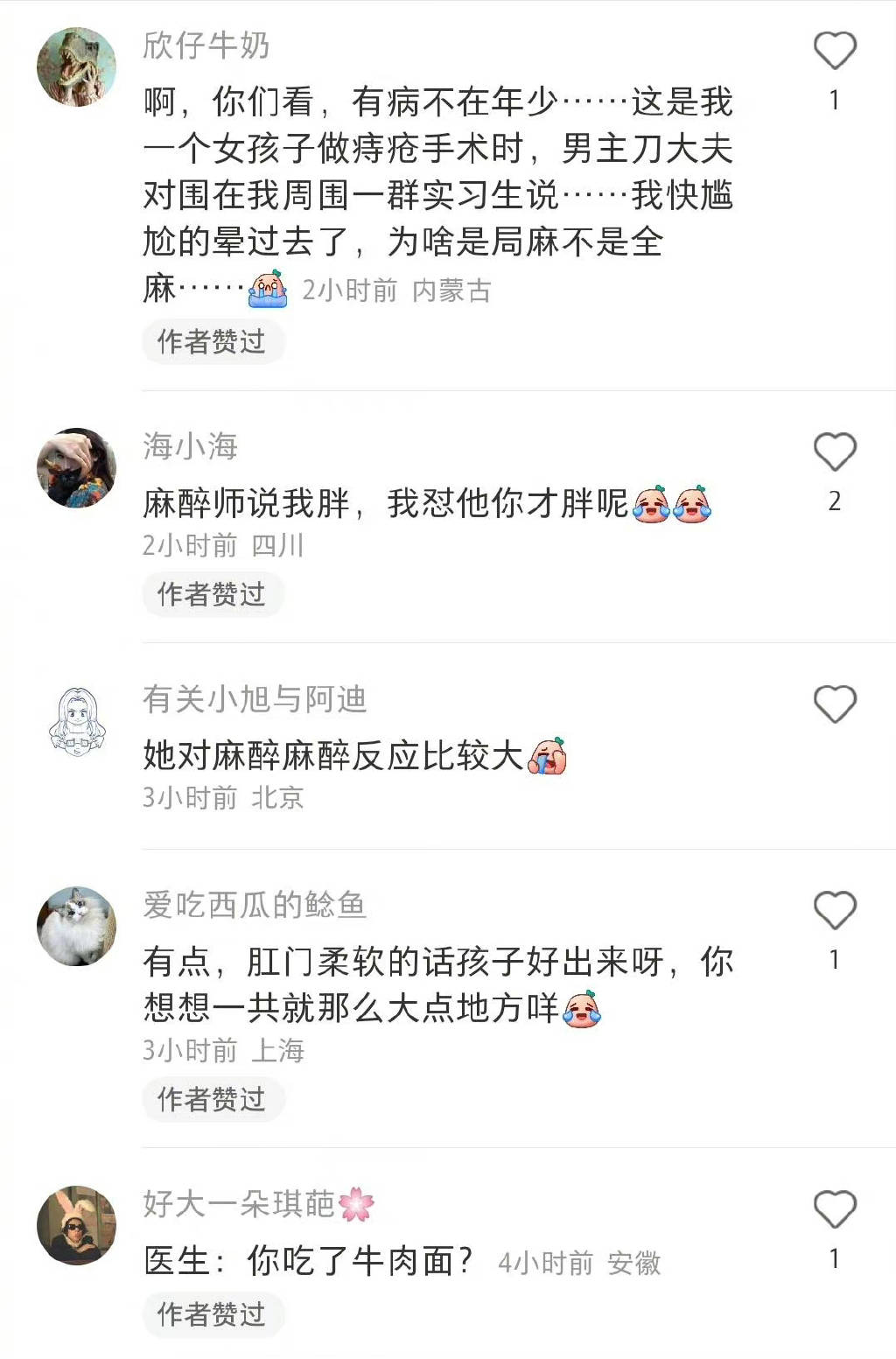Like the comment from 有关小旭与阿迪
Viewport: 896px width, 1359px height.
click(x=835, y=704)
